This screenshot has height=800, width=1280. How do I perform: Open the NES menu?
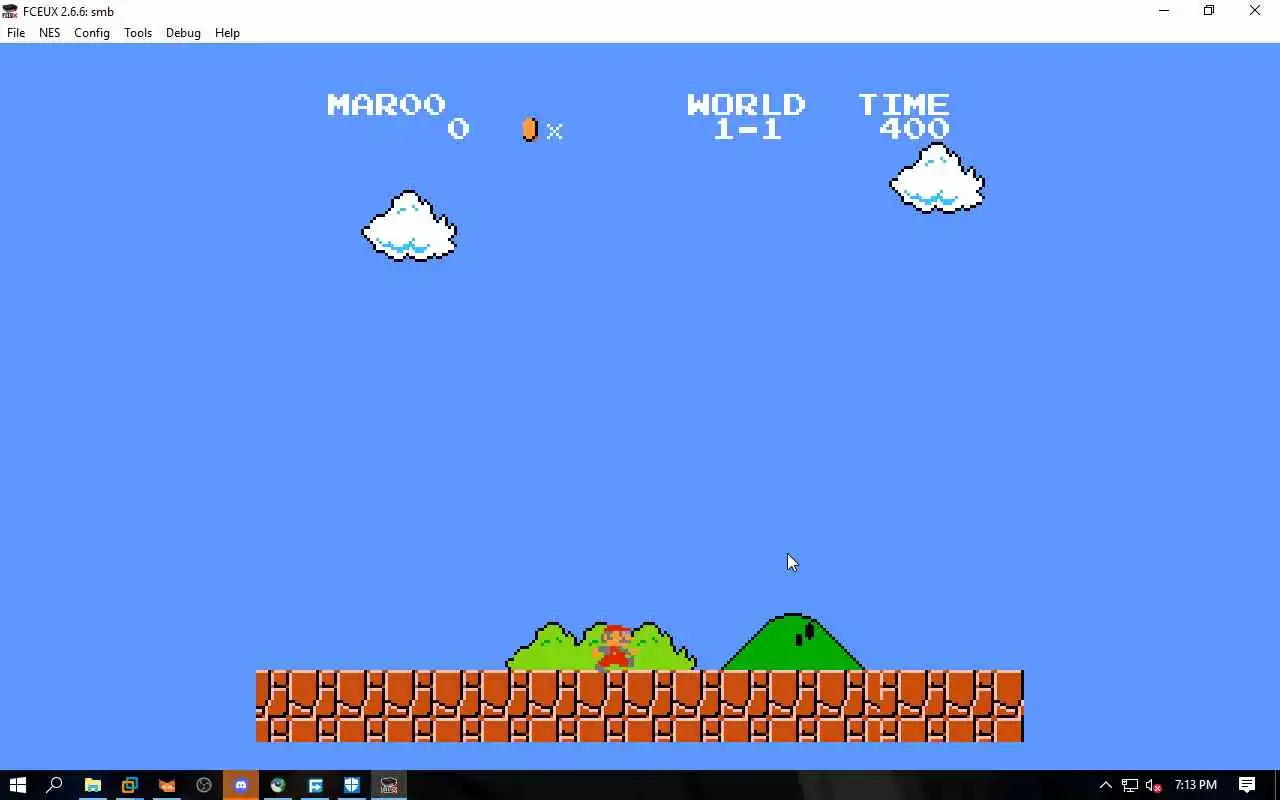pos(49,33)
